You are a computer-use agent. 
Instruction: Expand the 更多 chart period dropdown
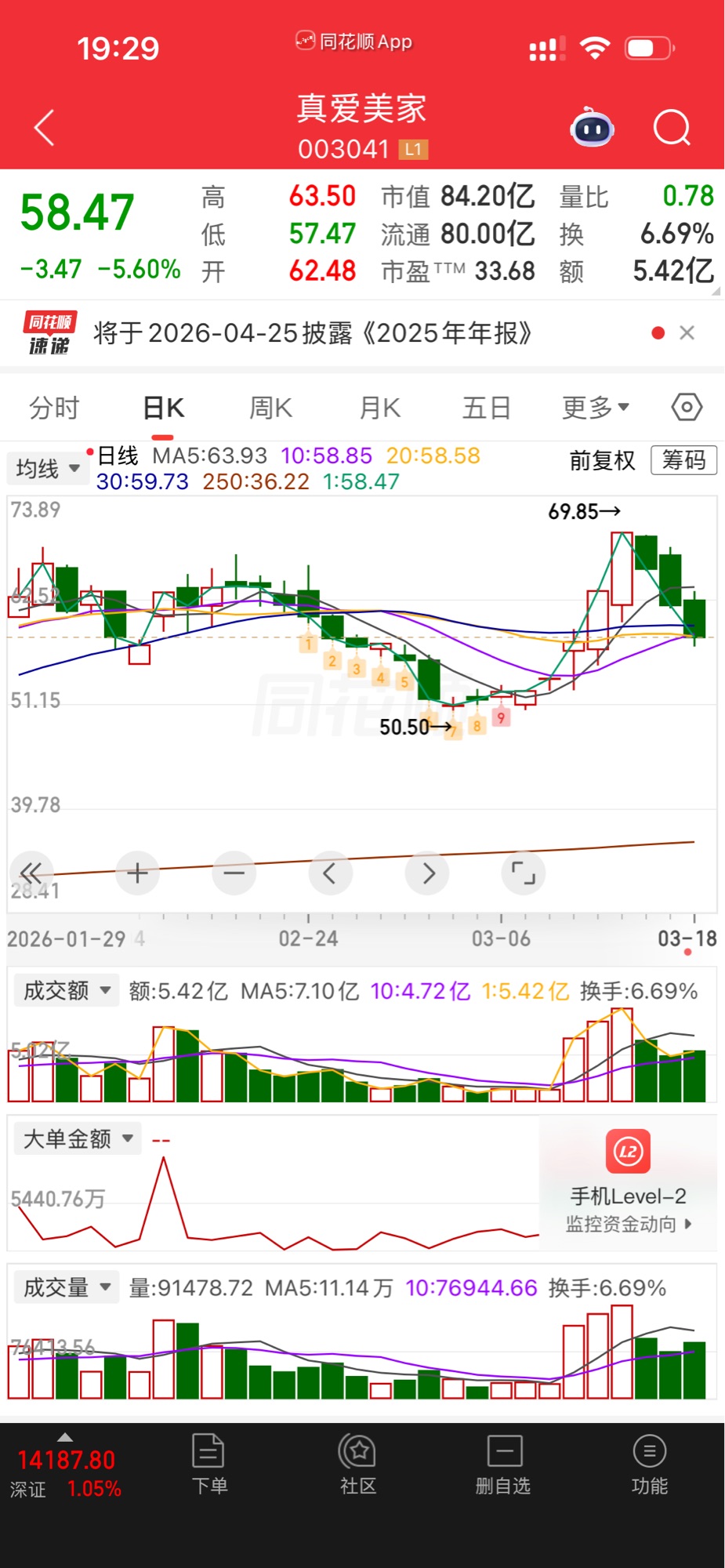(596, 408)
